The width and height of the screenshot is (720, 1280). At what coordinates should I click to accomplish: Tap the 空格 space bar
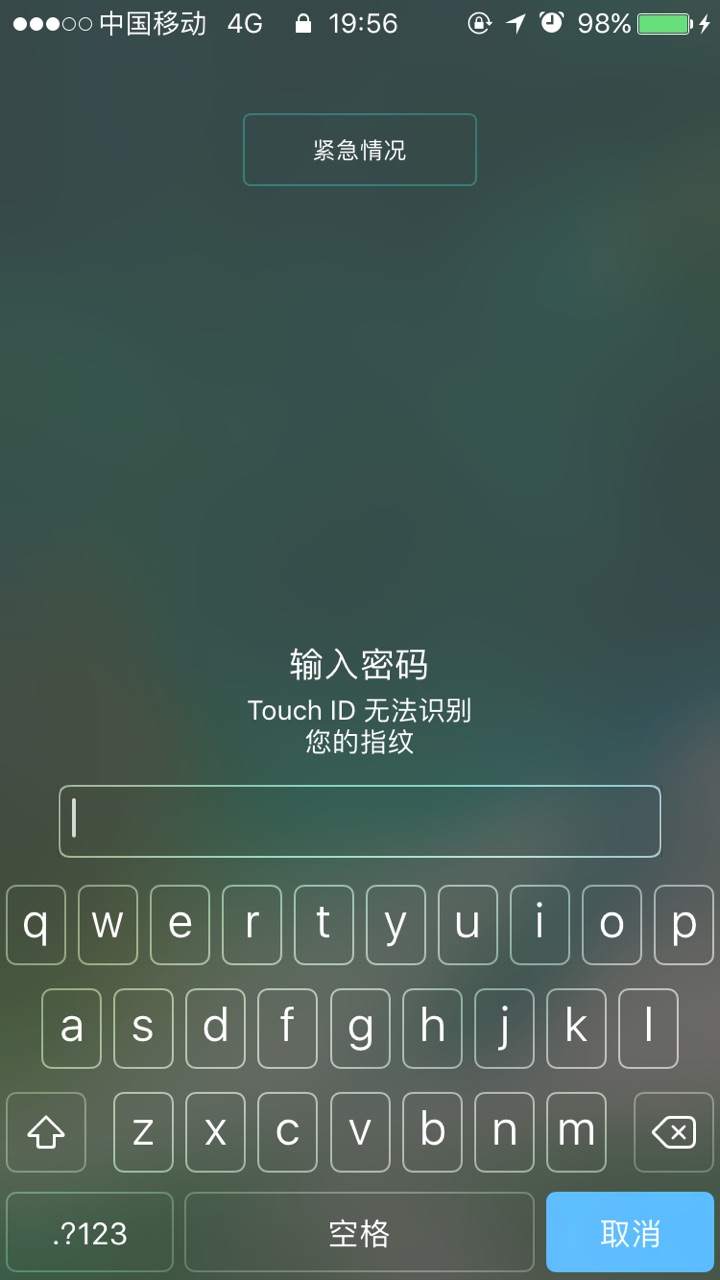point(359,1232)
